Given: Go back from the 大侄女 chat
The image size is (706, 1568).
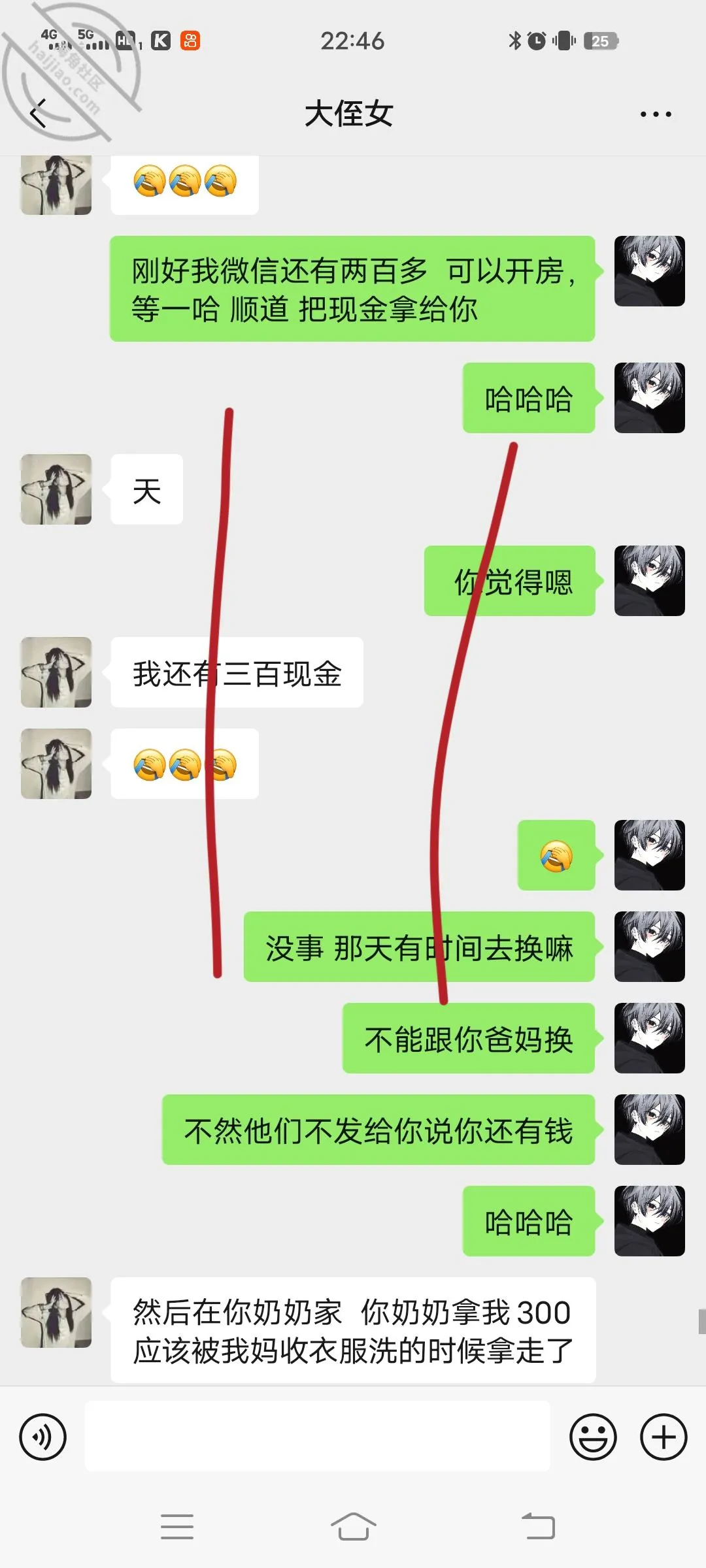Looking at the screenshot, I should pos(39,114).
